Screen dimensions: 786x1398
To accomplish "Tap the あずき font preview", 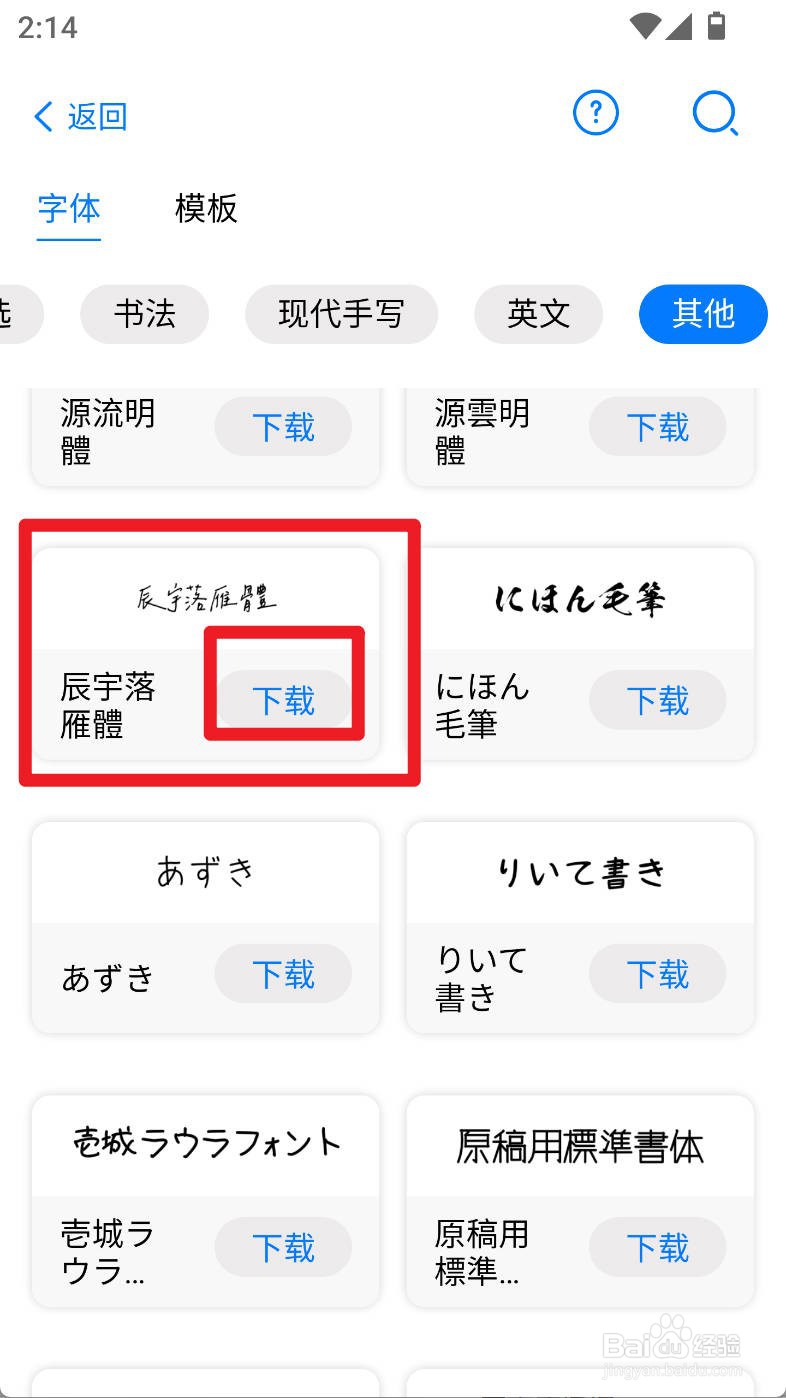I will coord(205,869).
